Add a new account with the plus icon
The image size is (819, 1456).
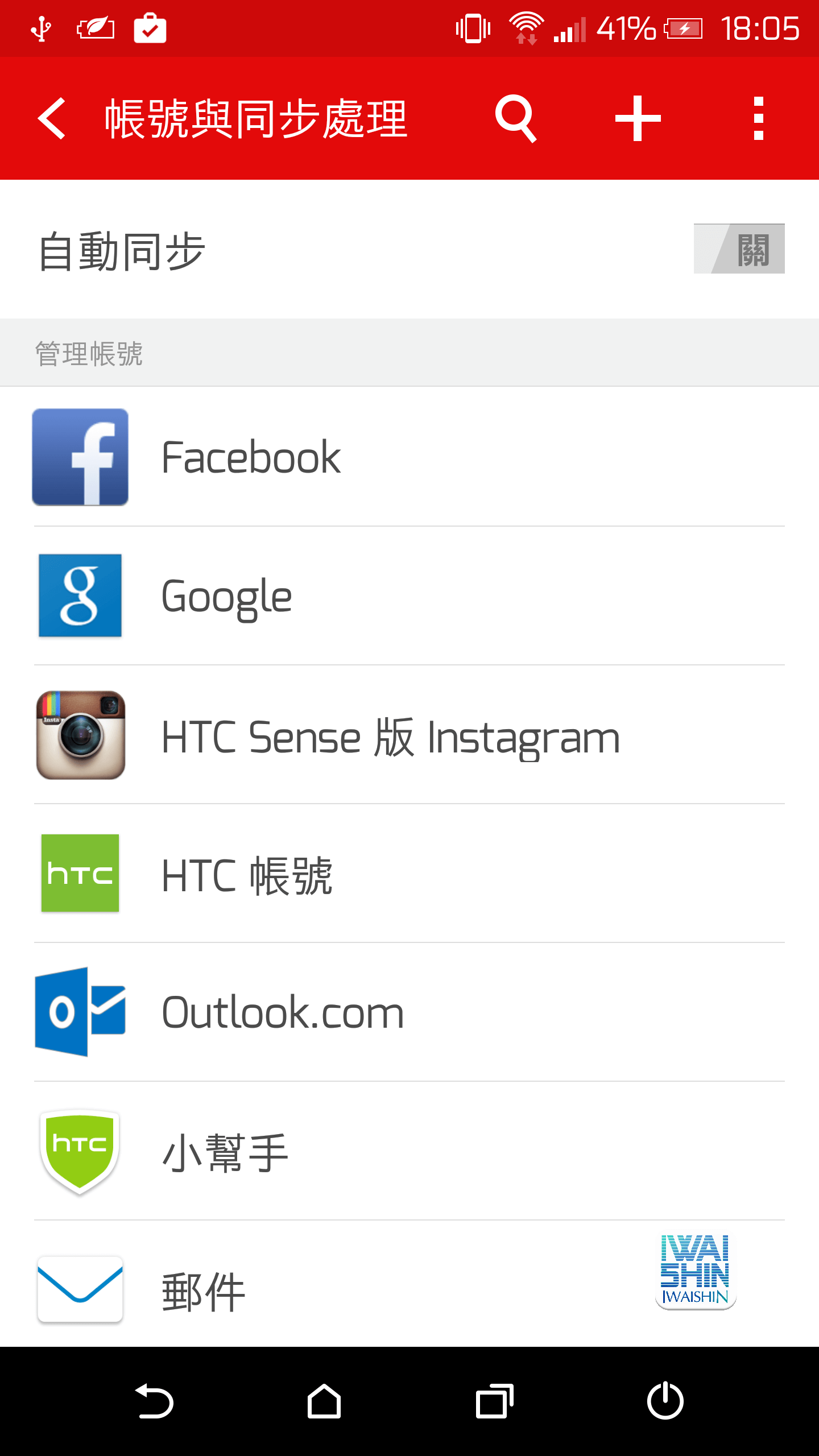pyautogui.click(x=638, y=118)
